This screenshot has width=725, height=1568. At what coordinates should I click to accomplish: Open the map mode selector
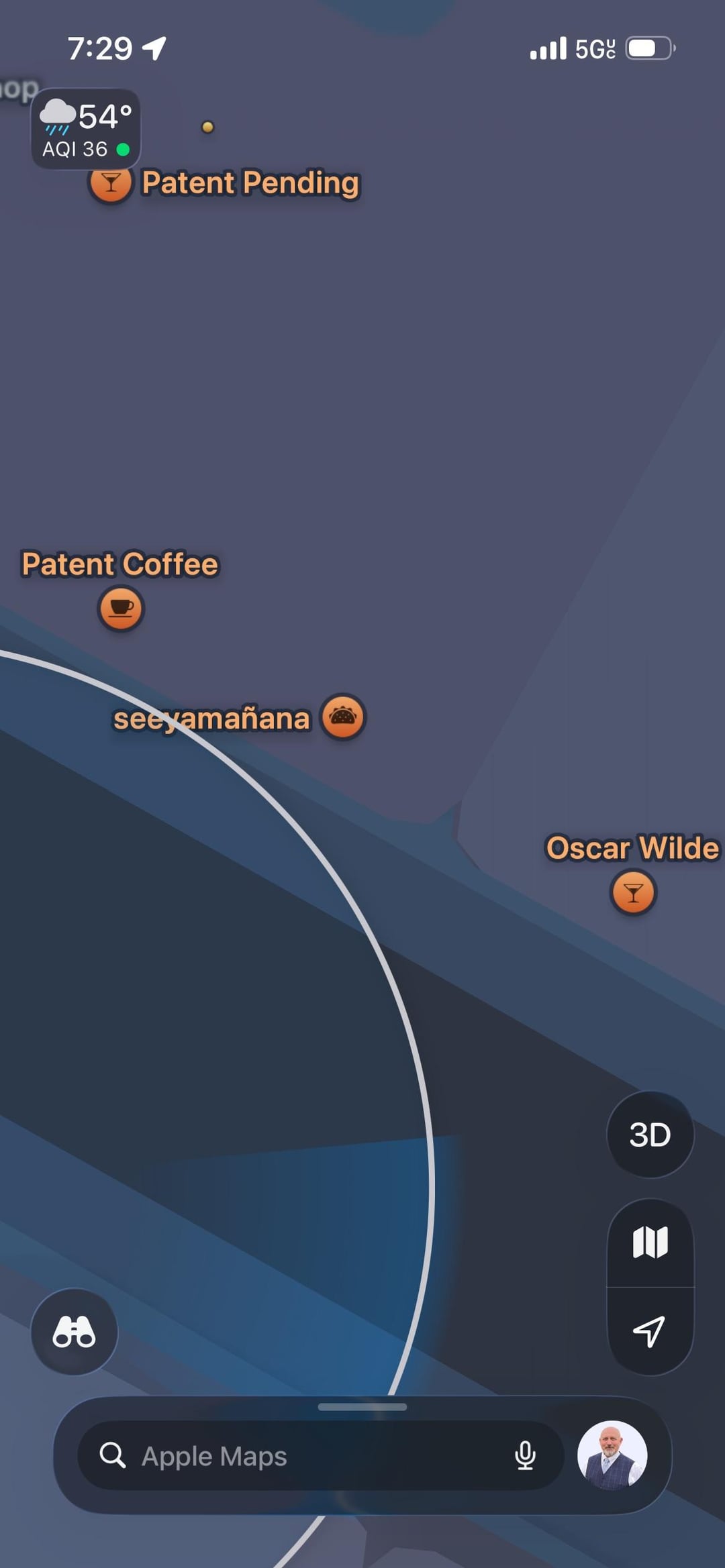(x=650, y=1243)
